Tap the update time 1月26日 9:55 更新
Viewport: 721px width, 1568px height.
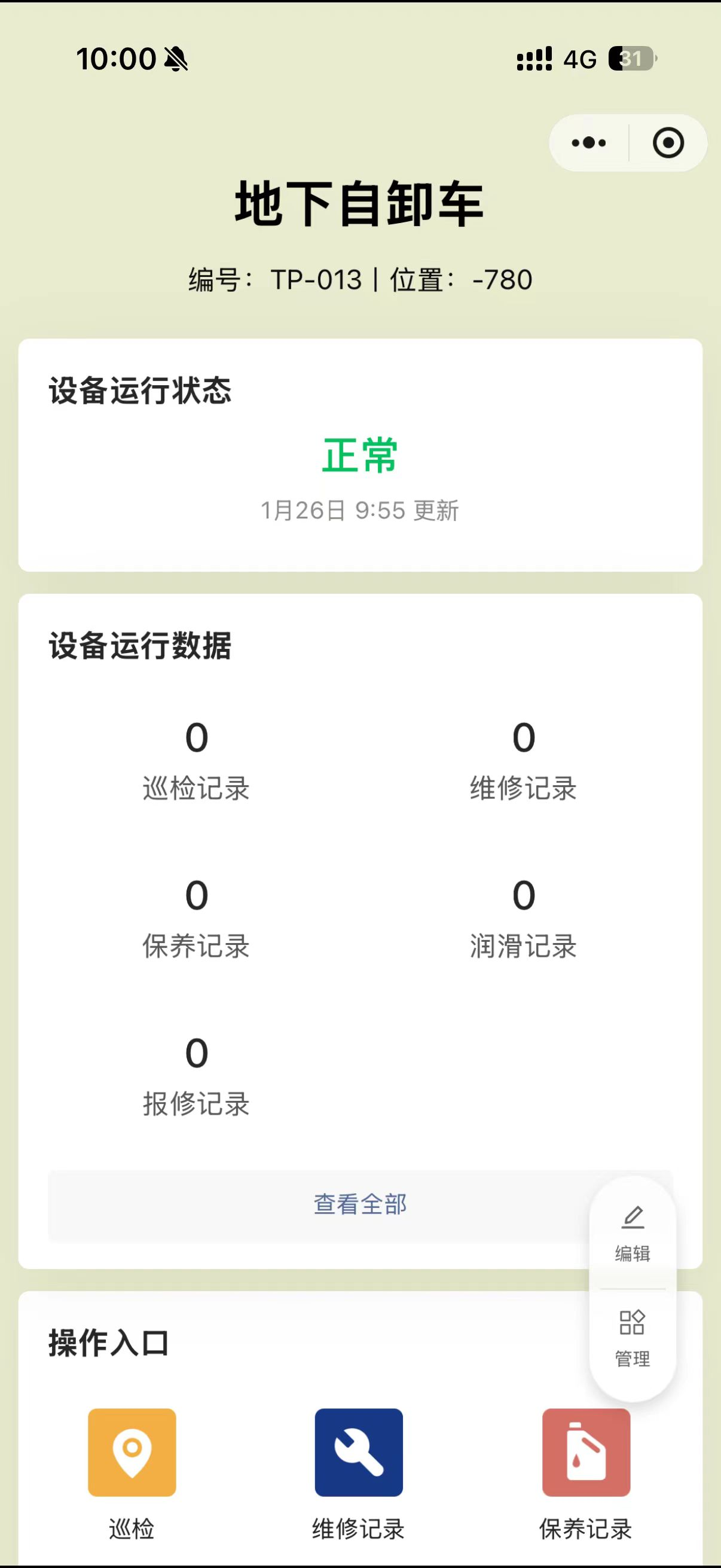click(360, 511)
